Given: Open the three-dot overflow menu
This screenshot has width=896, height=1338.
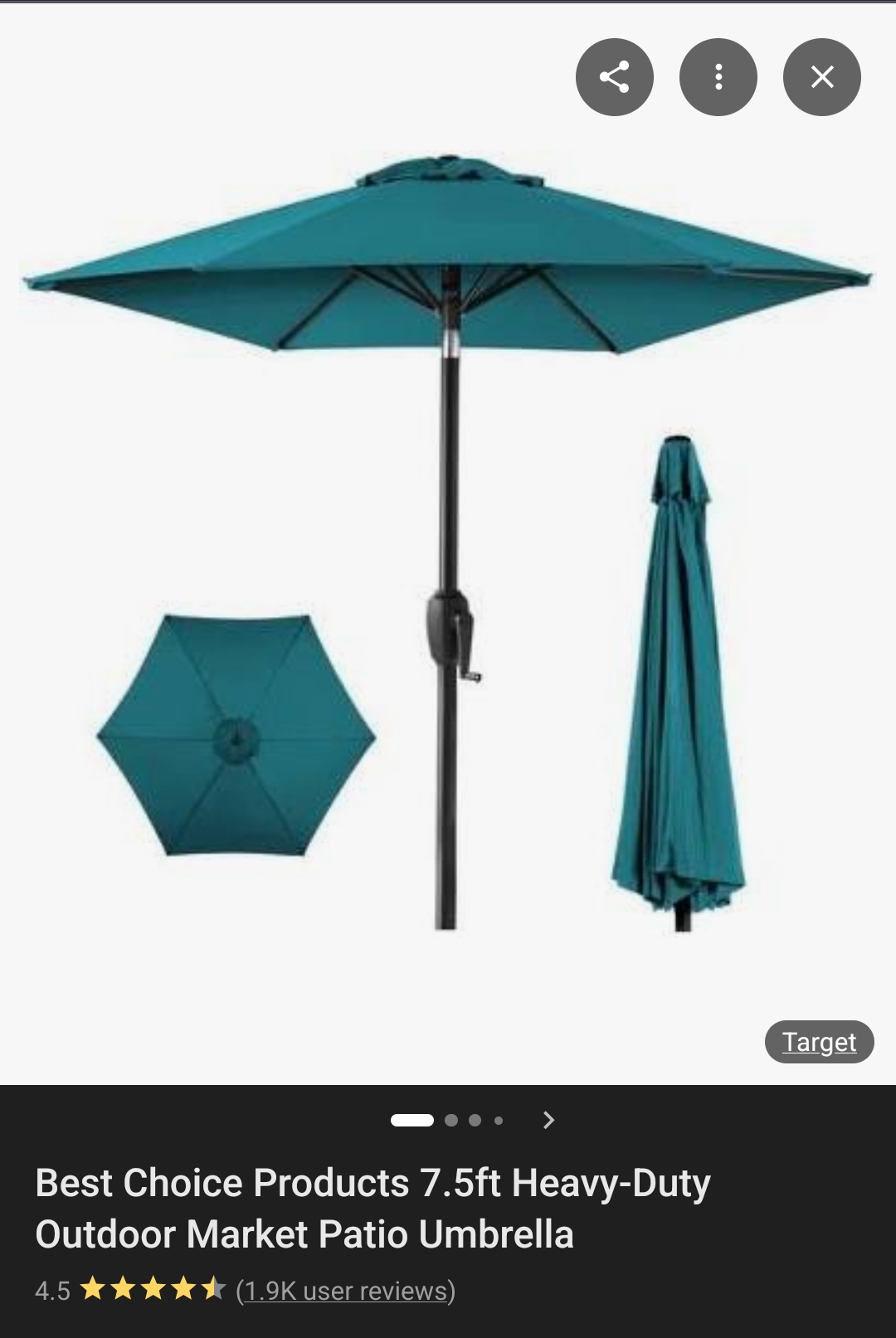Looking at the screenshot, I should click(718, 77).
